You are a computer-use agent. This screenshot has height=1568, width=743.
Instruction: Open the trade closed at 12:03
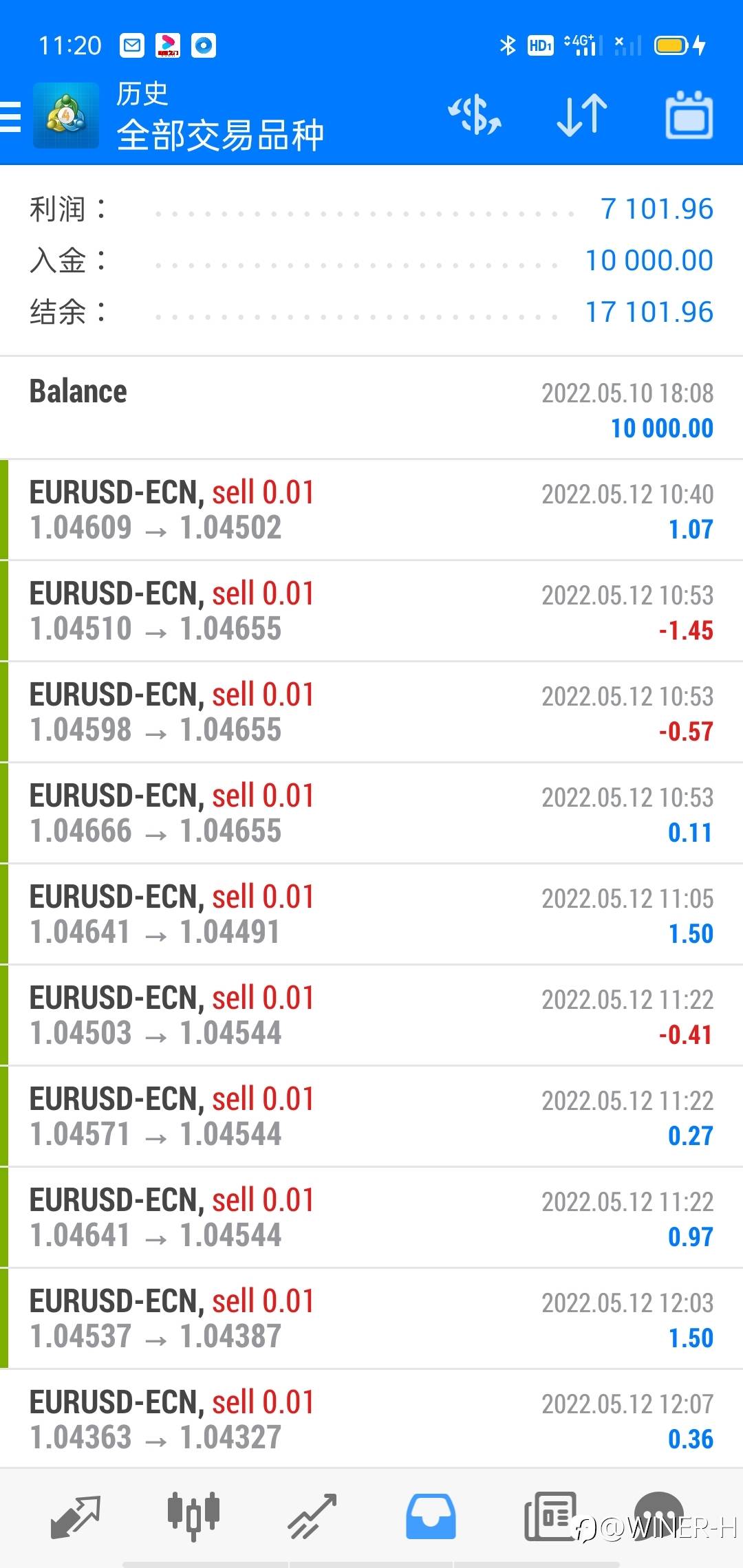[371, 1319]
